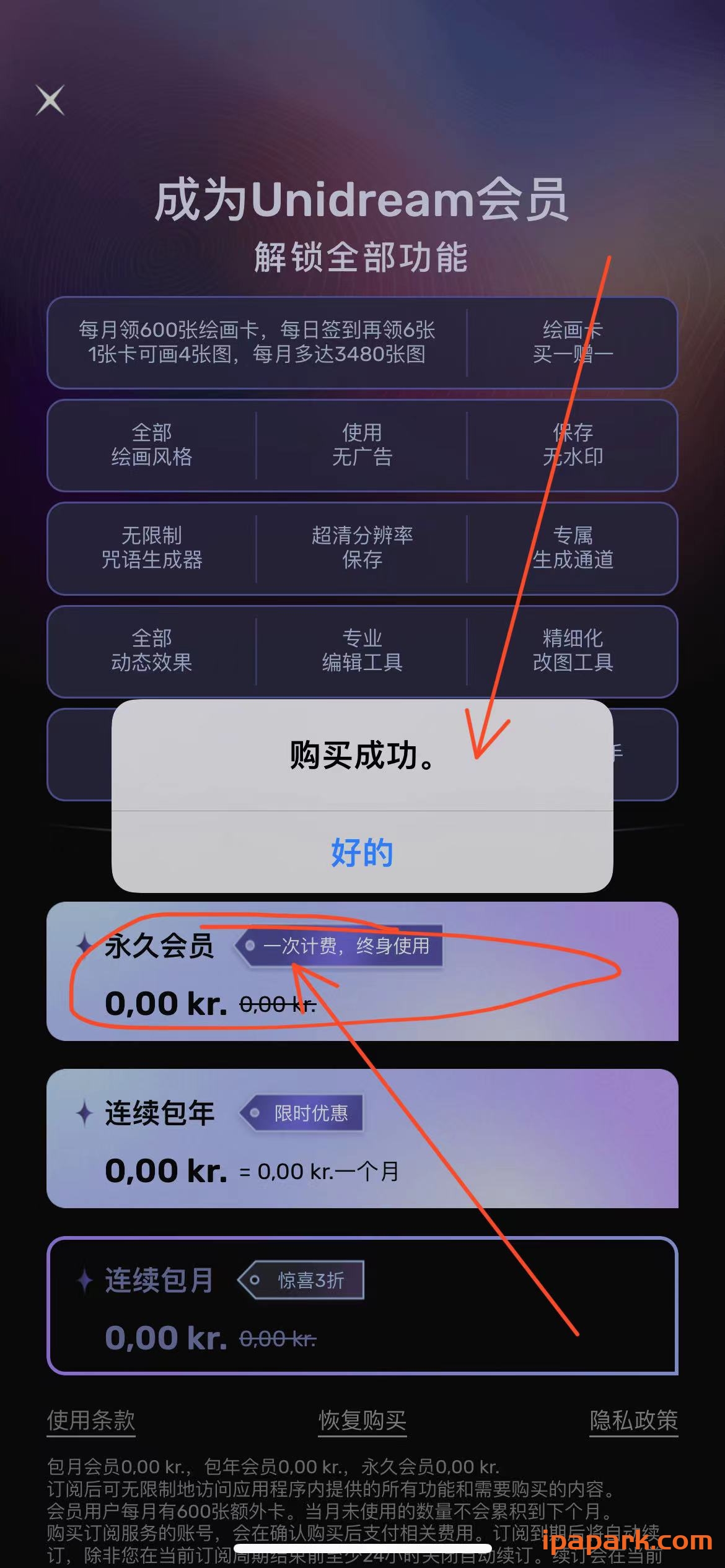The image size is (725, 1568).
Task: Close the membership page with the X
Action: 49,100
